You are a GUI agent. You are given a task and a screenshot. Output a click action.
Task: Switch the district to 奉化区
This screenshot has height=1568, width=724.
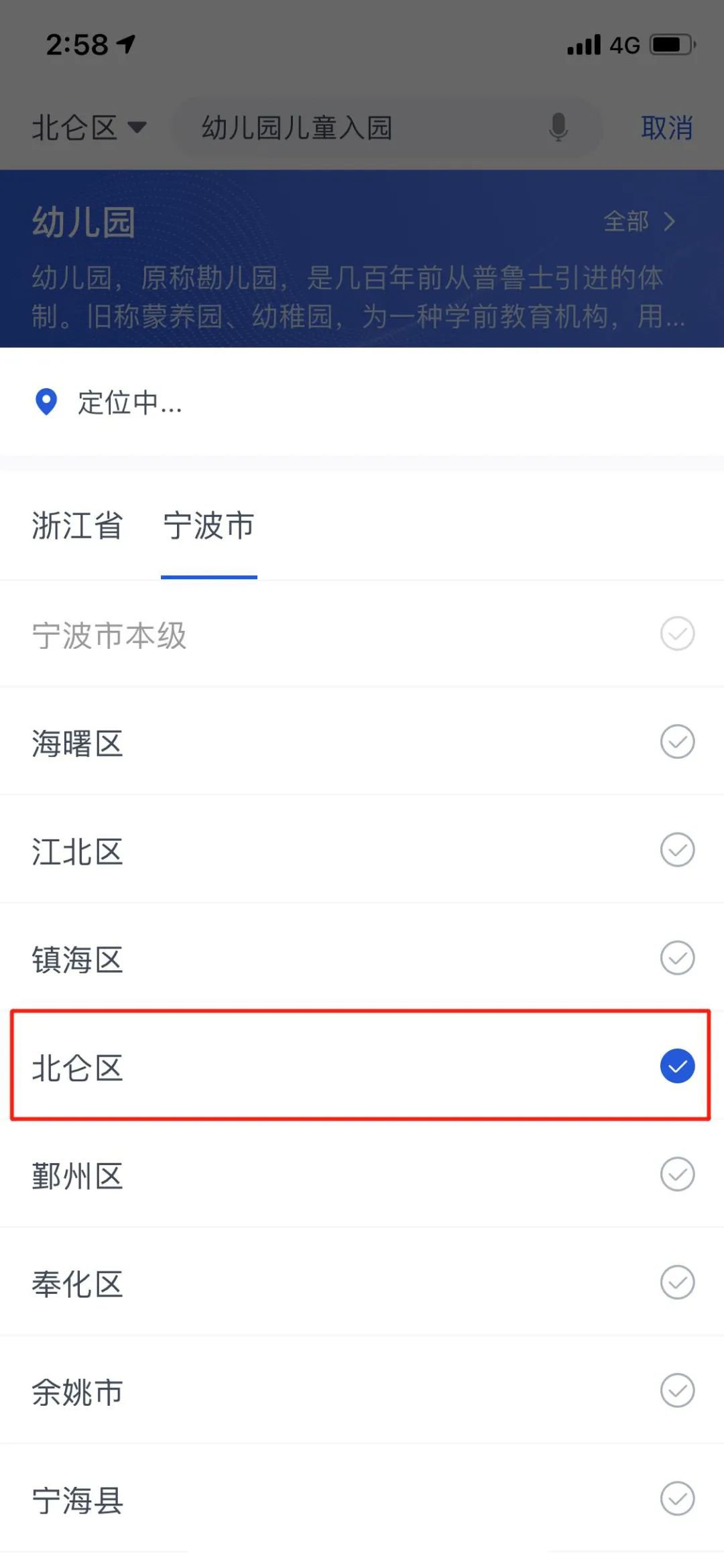click(362, 1283)
